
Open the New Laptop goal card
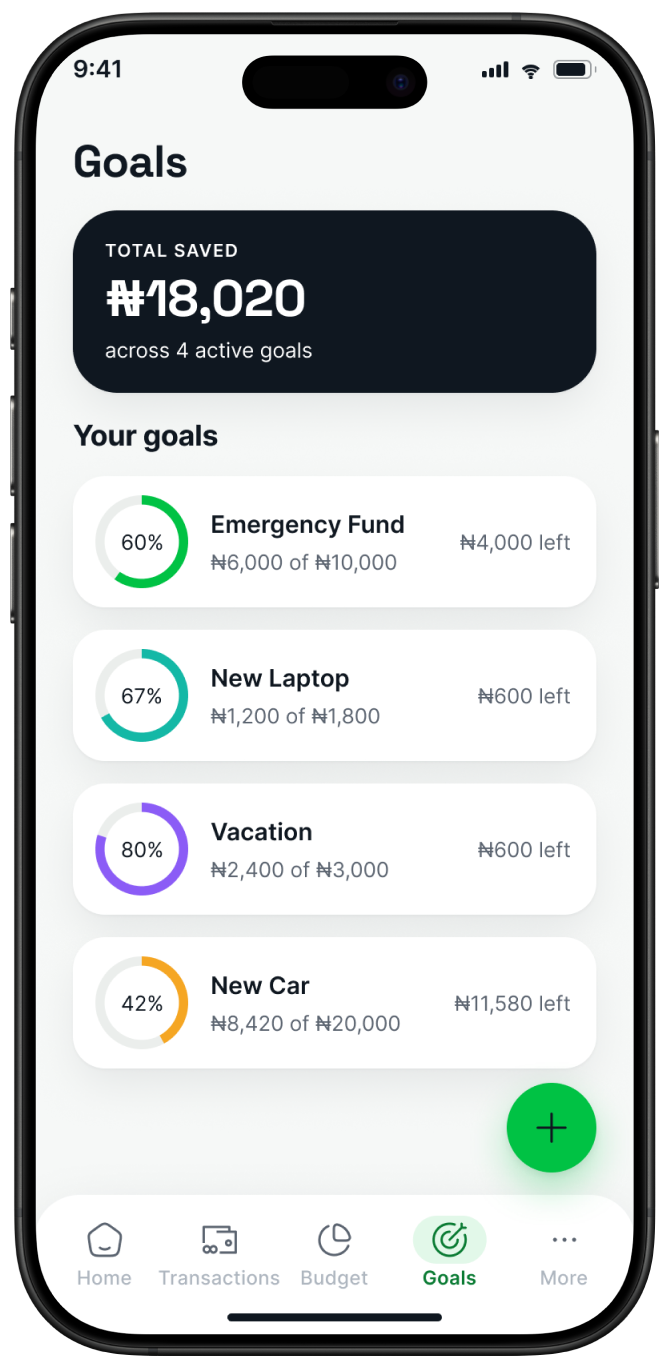(x=335, y=695)
